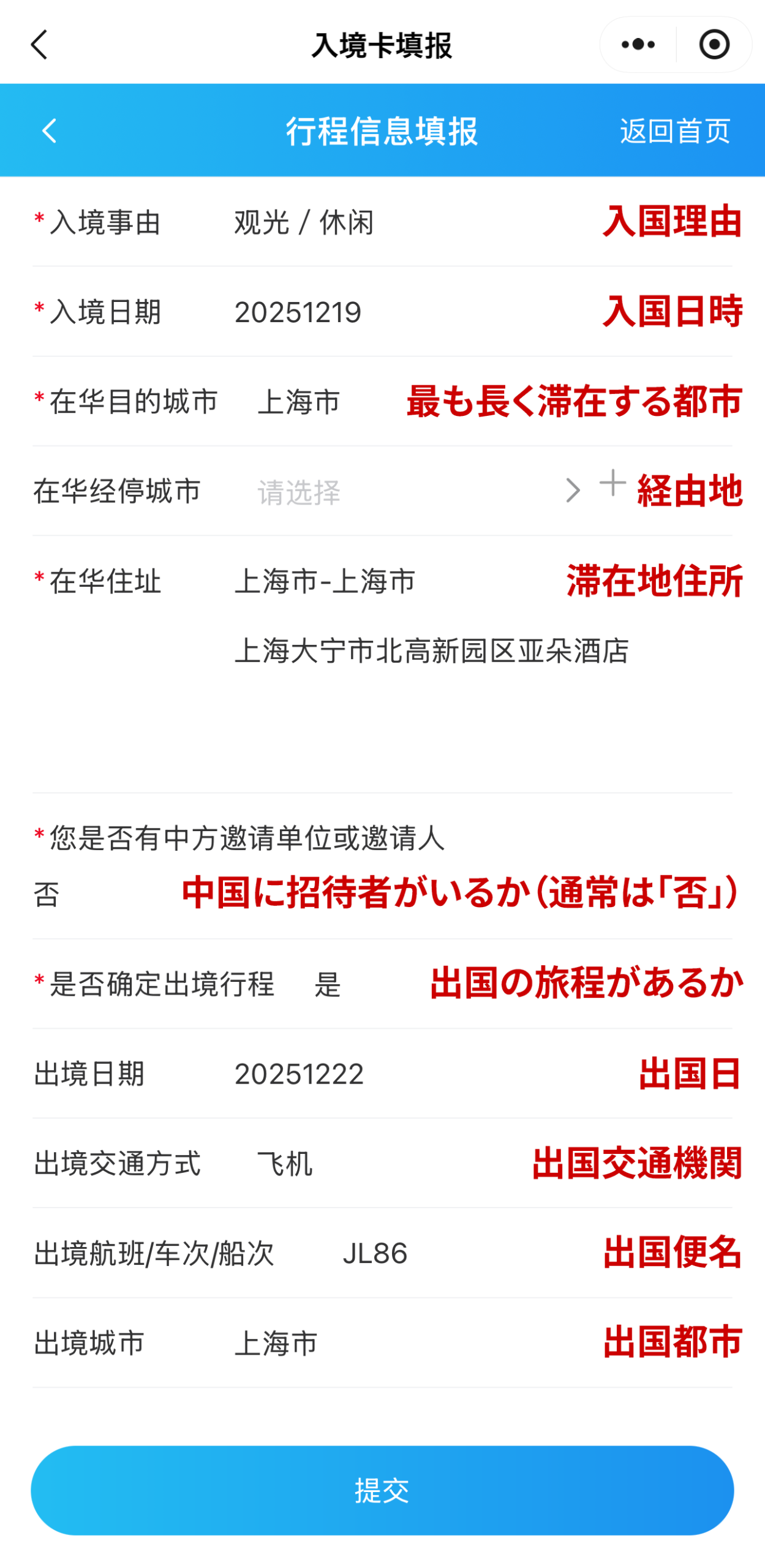Select the 出境城市 departure city
765x1568 pixels.
(276, 1343)
